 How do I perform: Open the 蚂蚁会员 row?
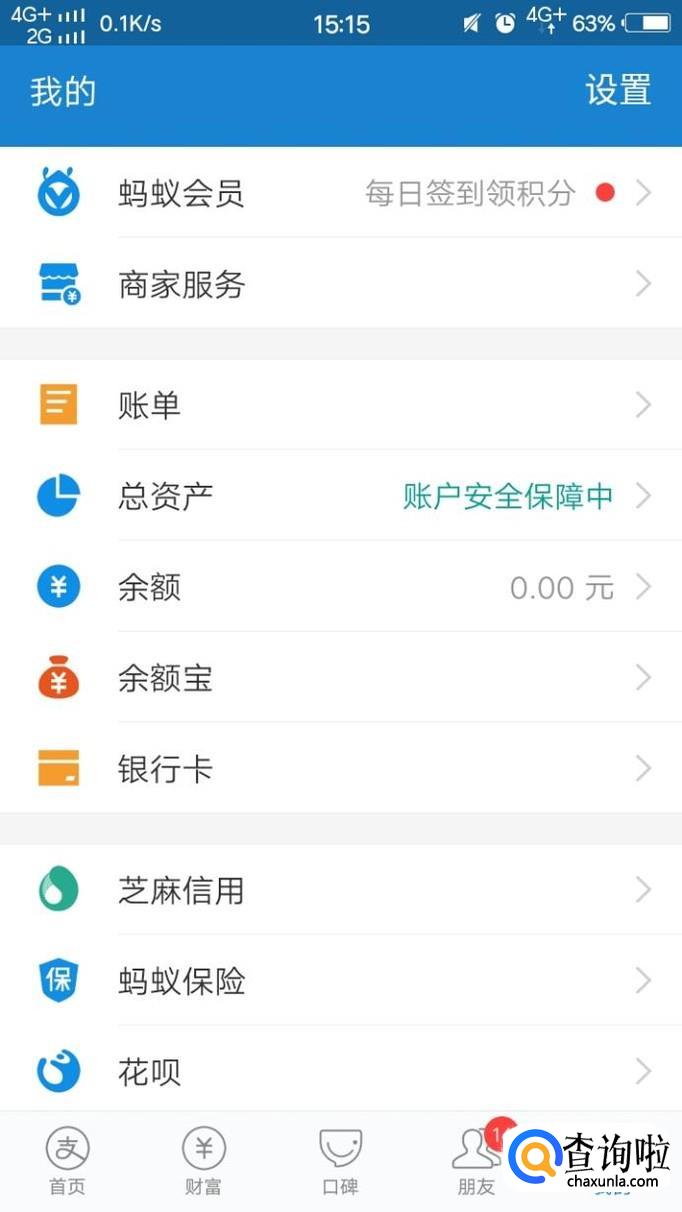[340, 193]
